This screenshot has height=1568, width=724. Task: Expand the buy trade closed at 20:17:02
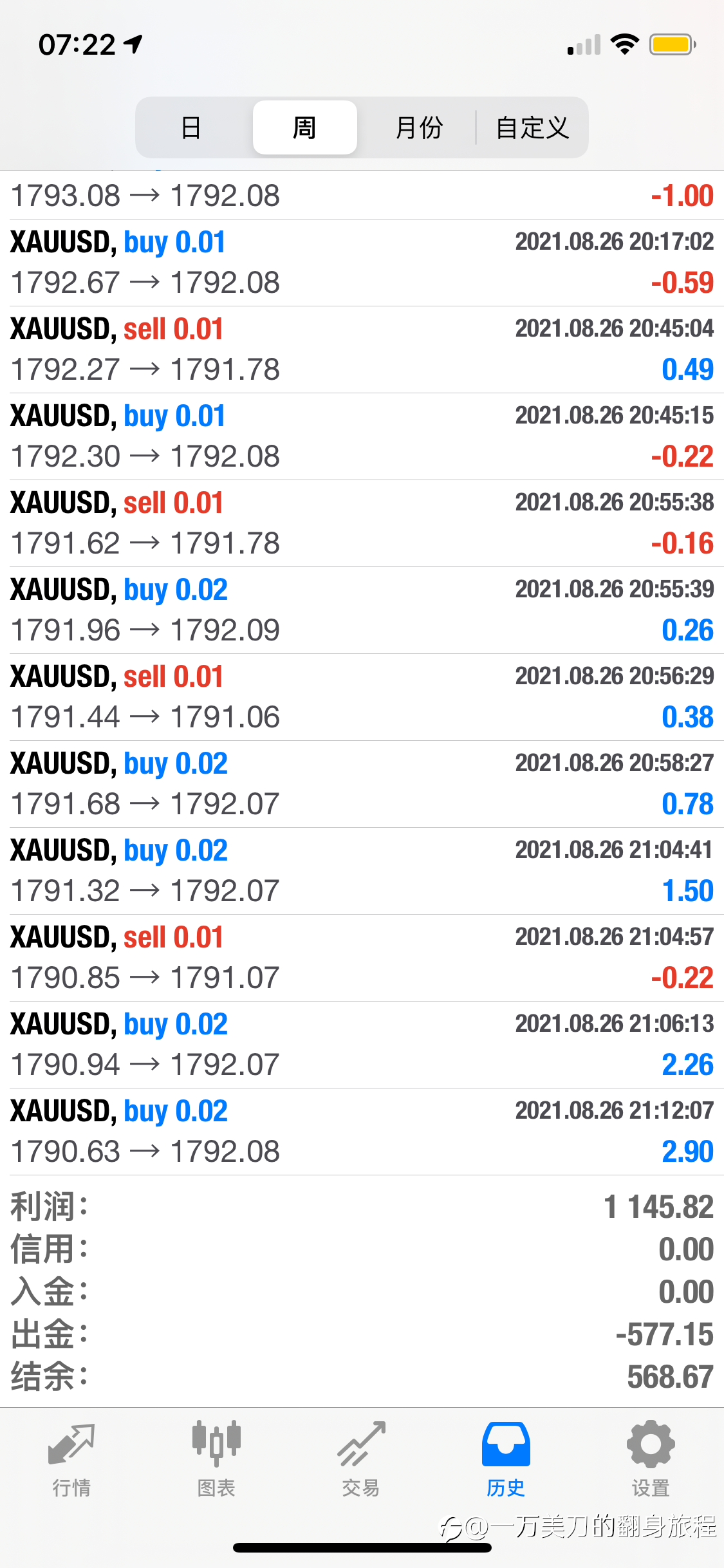(x=362, y=263)
